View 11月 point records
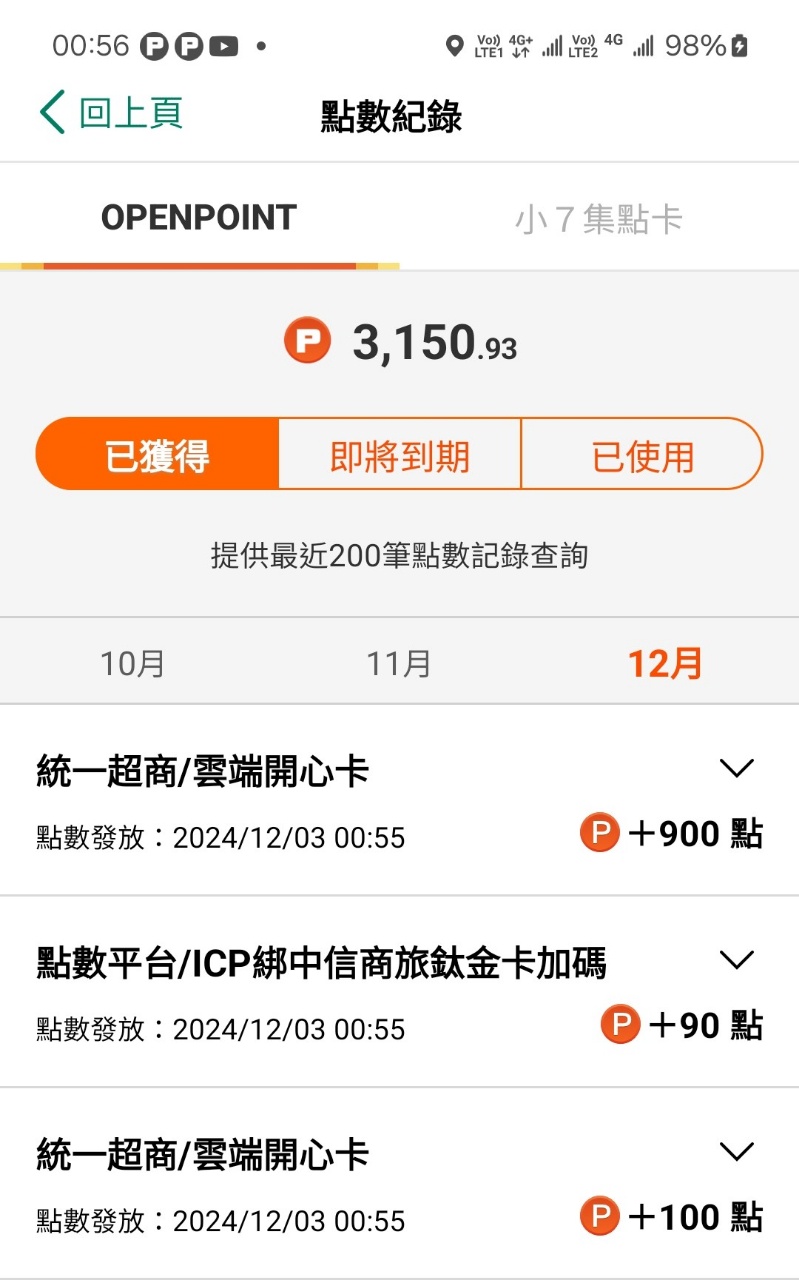This screenshot has width=799, height=1280. click(398, 663)
